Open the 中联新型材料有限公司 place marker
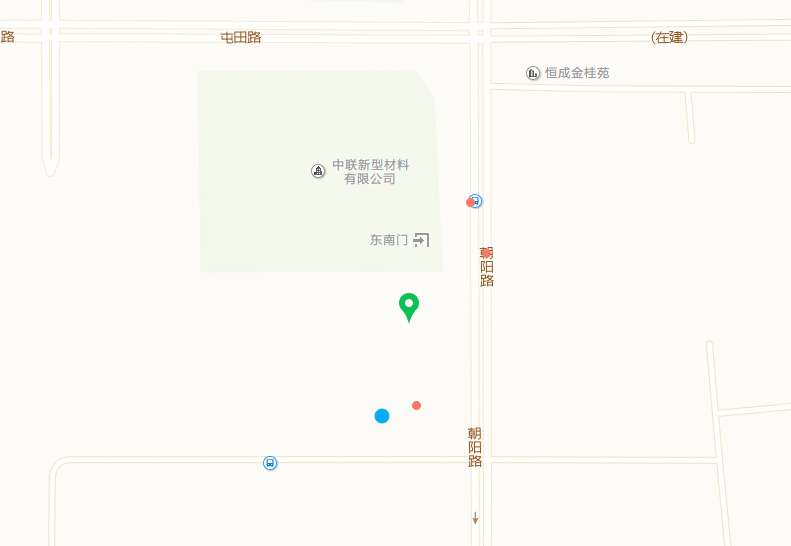The width and height of the screenshot is (791, 546). [318, 171]
